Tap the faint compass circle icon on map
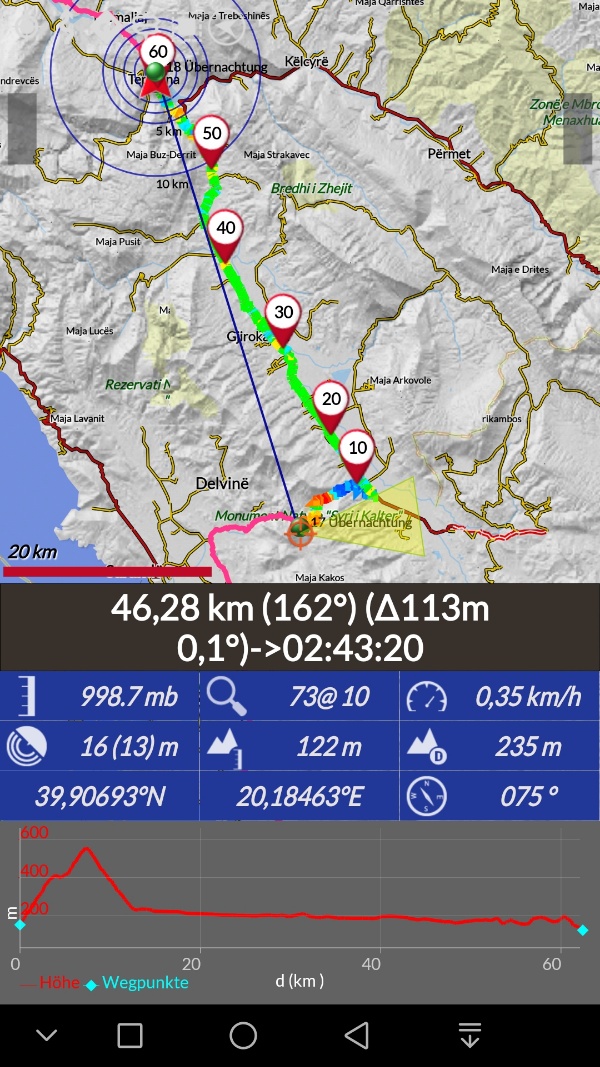 [x=227, y=29]
